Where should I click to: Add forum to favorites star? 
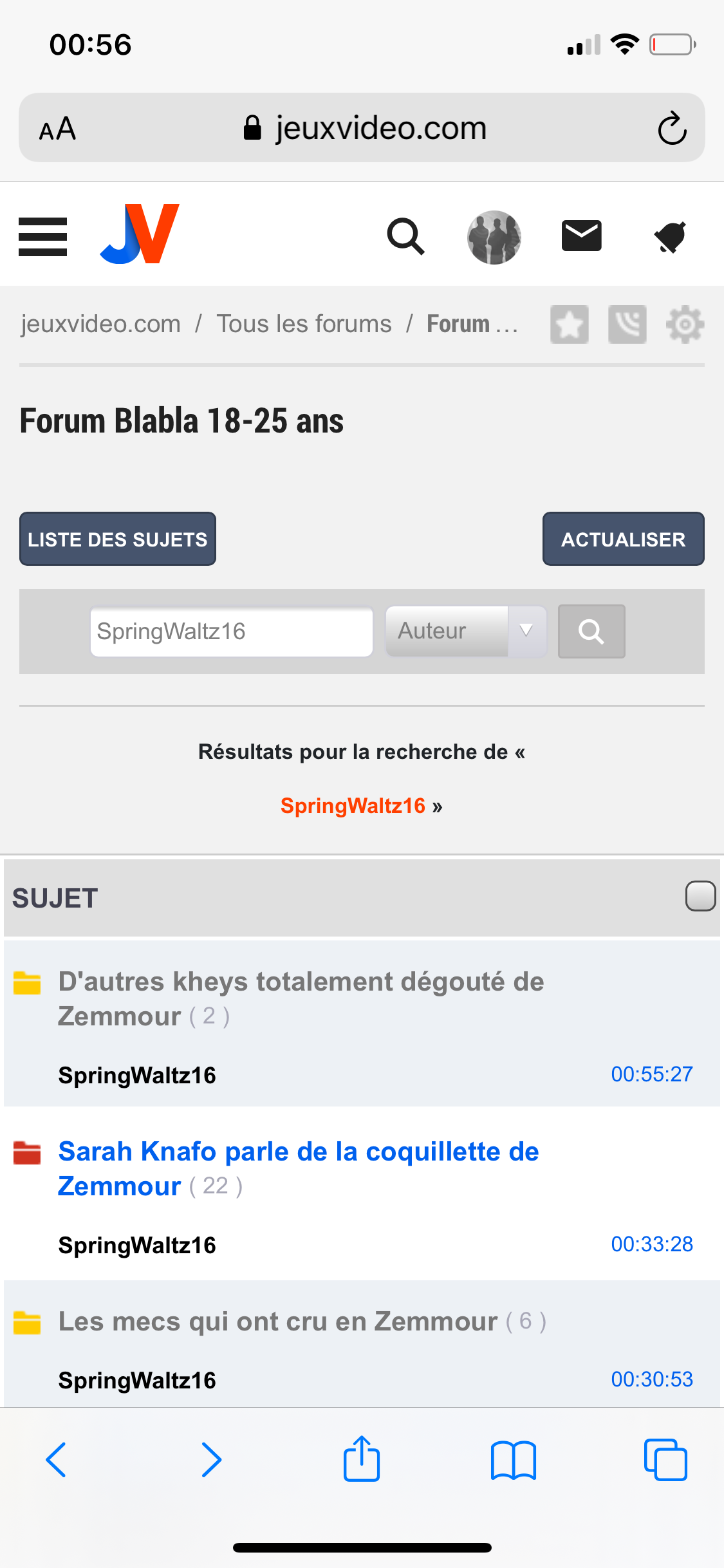point(569,324)
